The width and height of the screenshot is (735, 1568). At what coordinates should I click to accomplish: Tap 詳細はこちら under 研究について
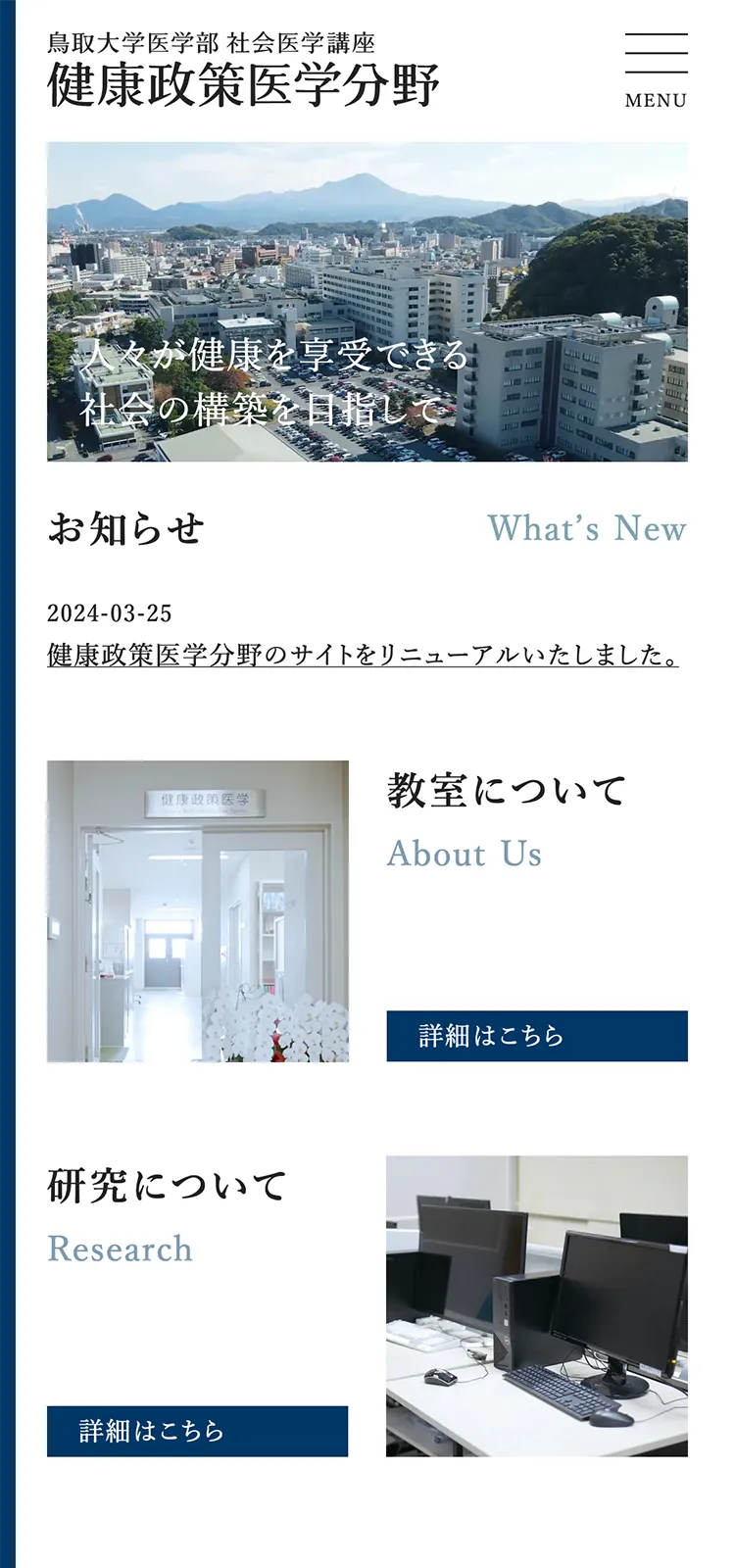coord(197,1431)
